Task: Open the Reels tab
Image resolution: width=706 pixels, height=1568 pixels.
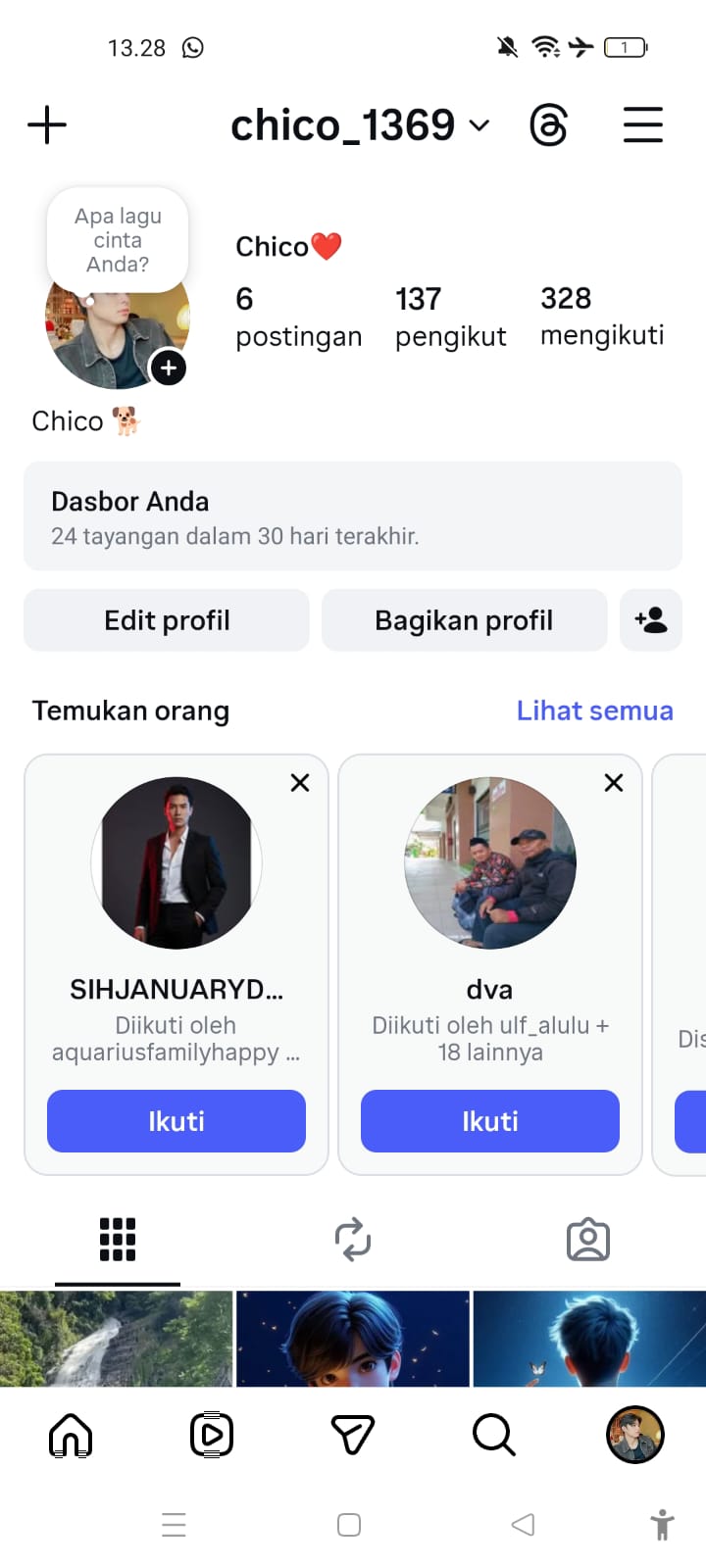Action: point(212,1436)
